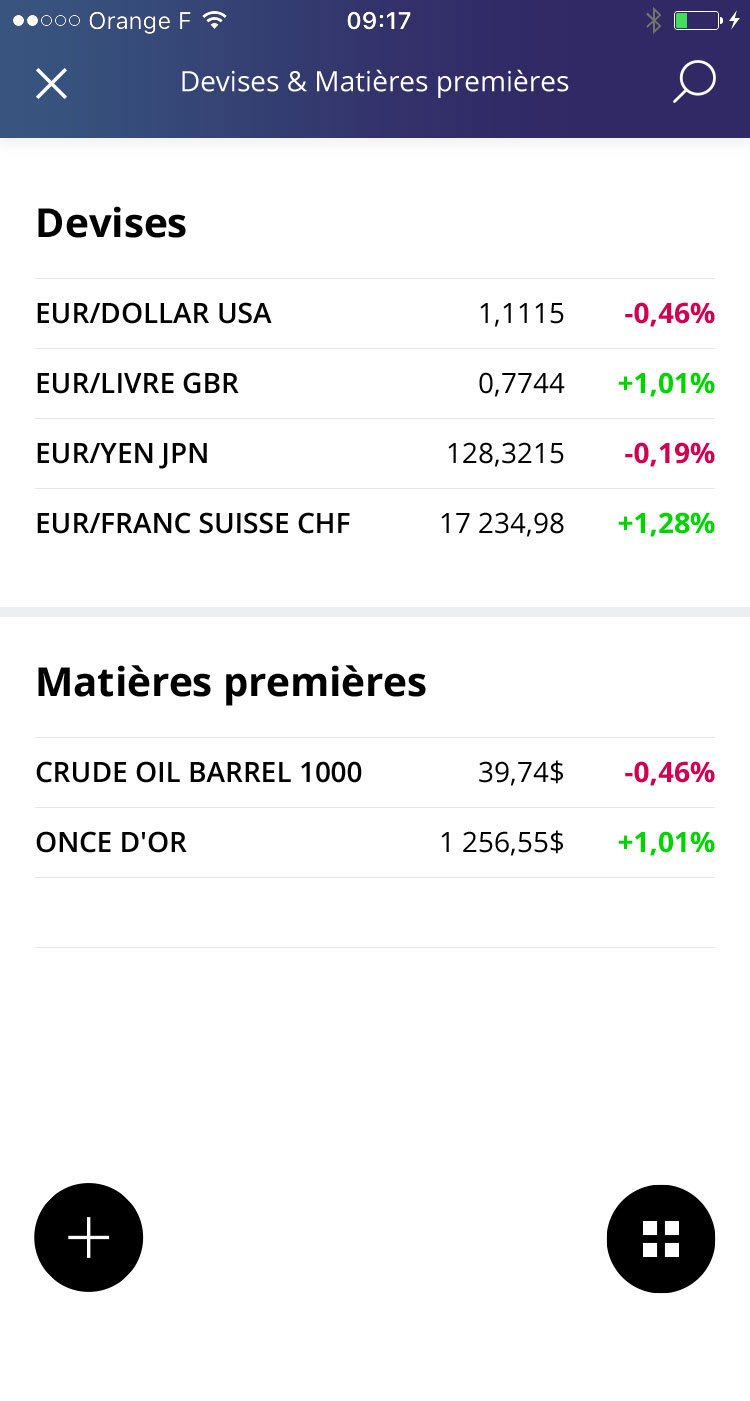This screenshot has width=750, height=1401.
Task: View the EUR/YEN JPN currency pair
Action: point(374,454)
